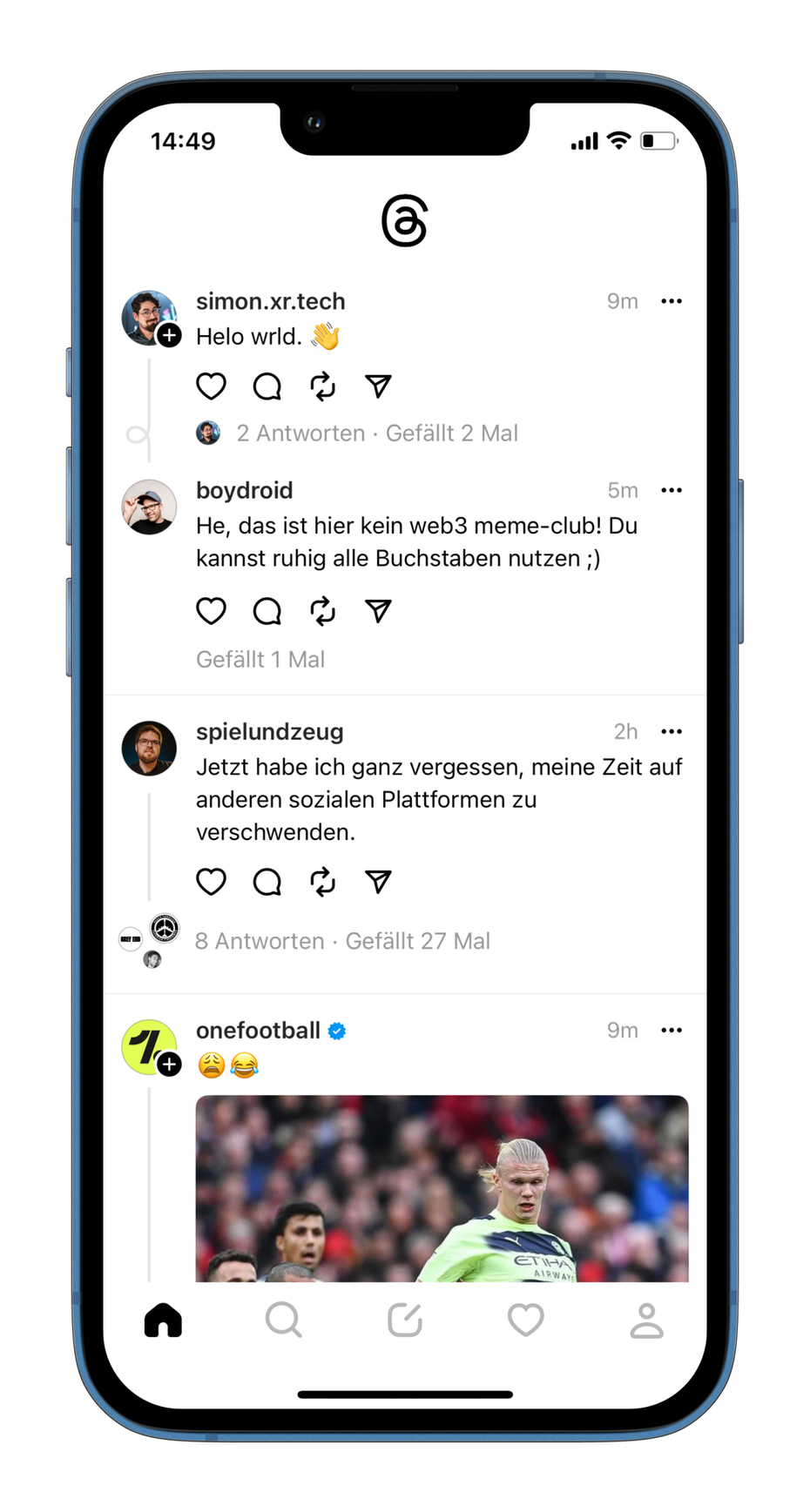This screenshot has width=810, height=1512.
Task: Repost spielundzeug's post
Action: (x=322, y=882)
